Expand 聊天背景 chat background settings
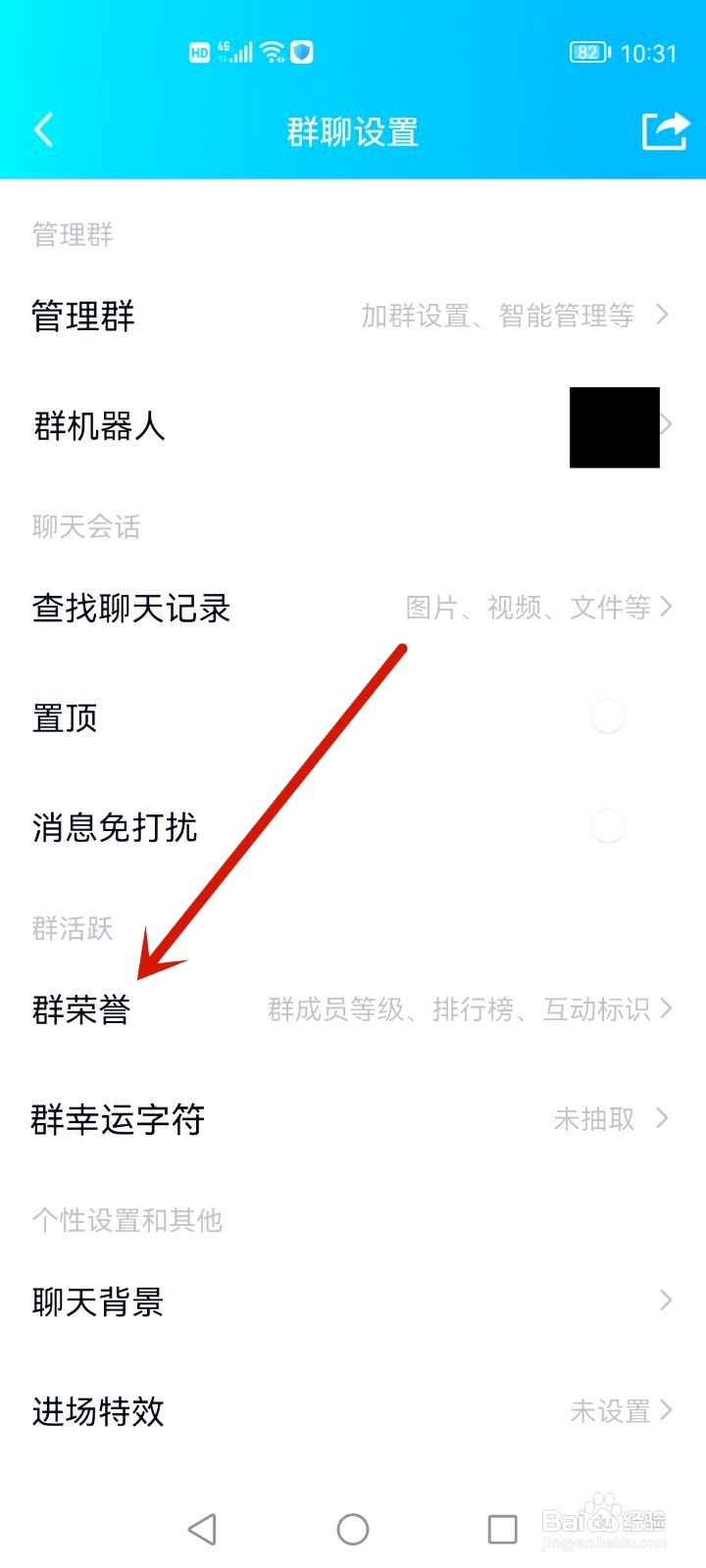The image size is (706, 1568). (x=353, y=1301)
